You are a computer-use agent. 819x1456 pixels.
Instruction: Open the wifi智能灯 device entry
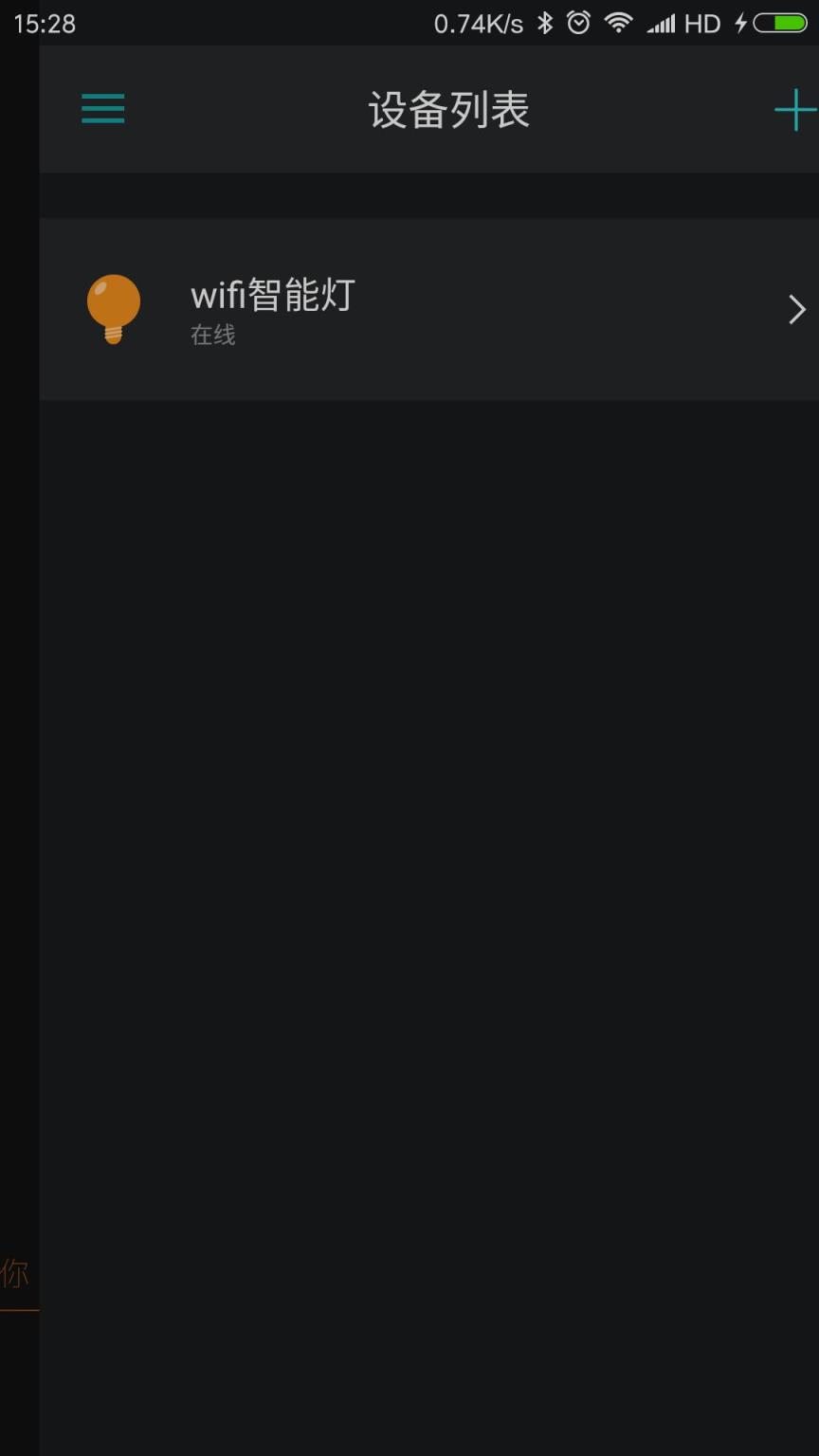click(427, 308)
